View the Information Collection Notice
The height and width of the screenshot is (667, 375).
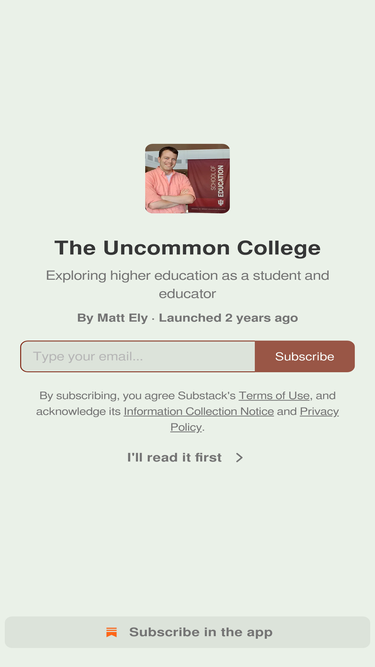[x=199, y=411]
